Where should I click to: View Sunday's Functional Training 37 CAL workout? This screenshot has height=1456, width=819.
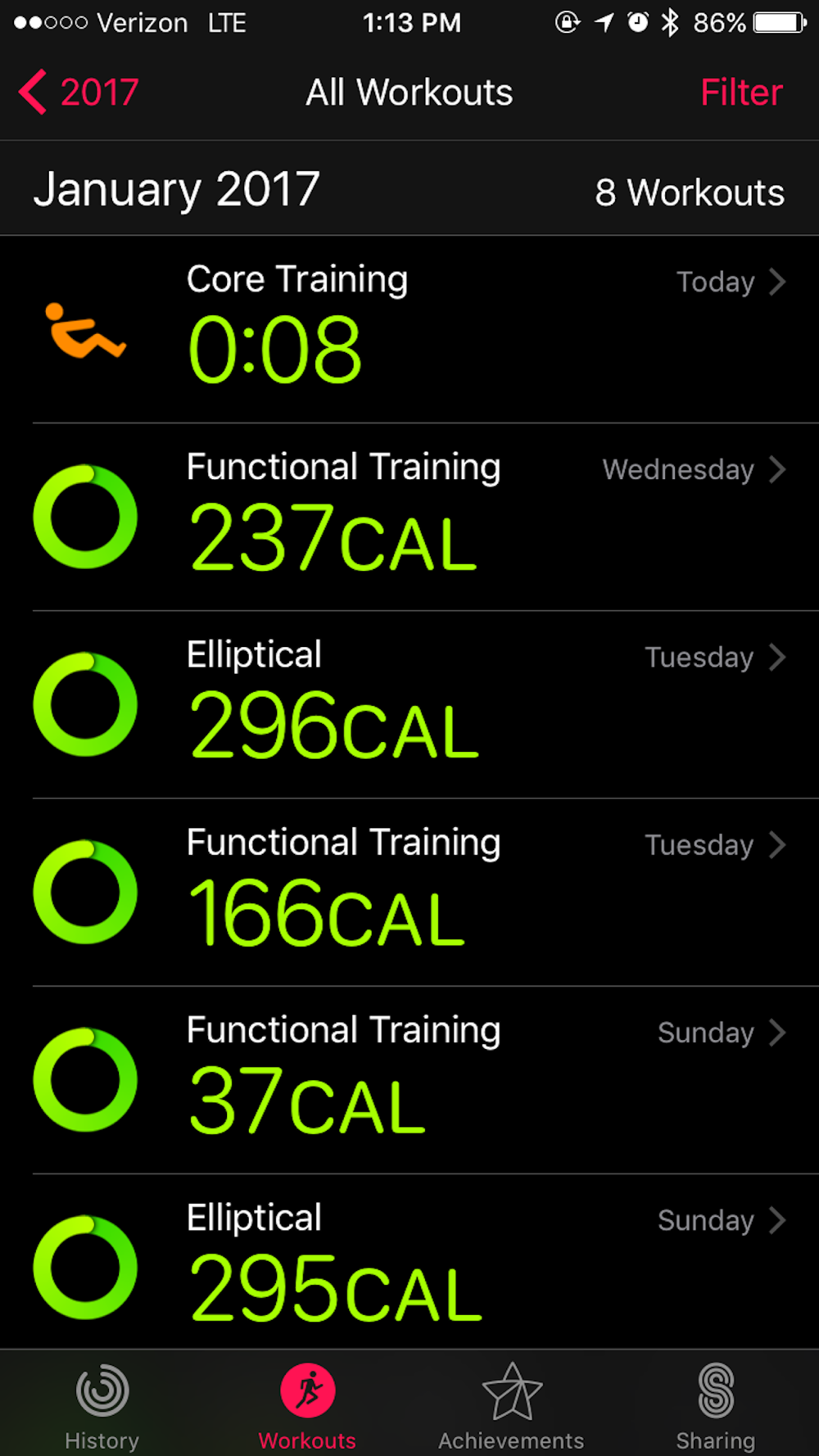[x=409, y=1079]
